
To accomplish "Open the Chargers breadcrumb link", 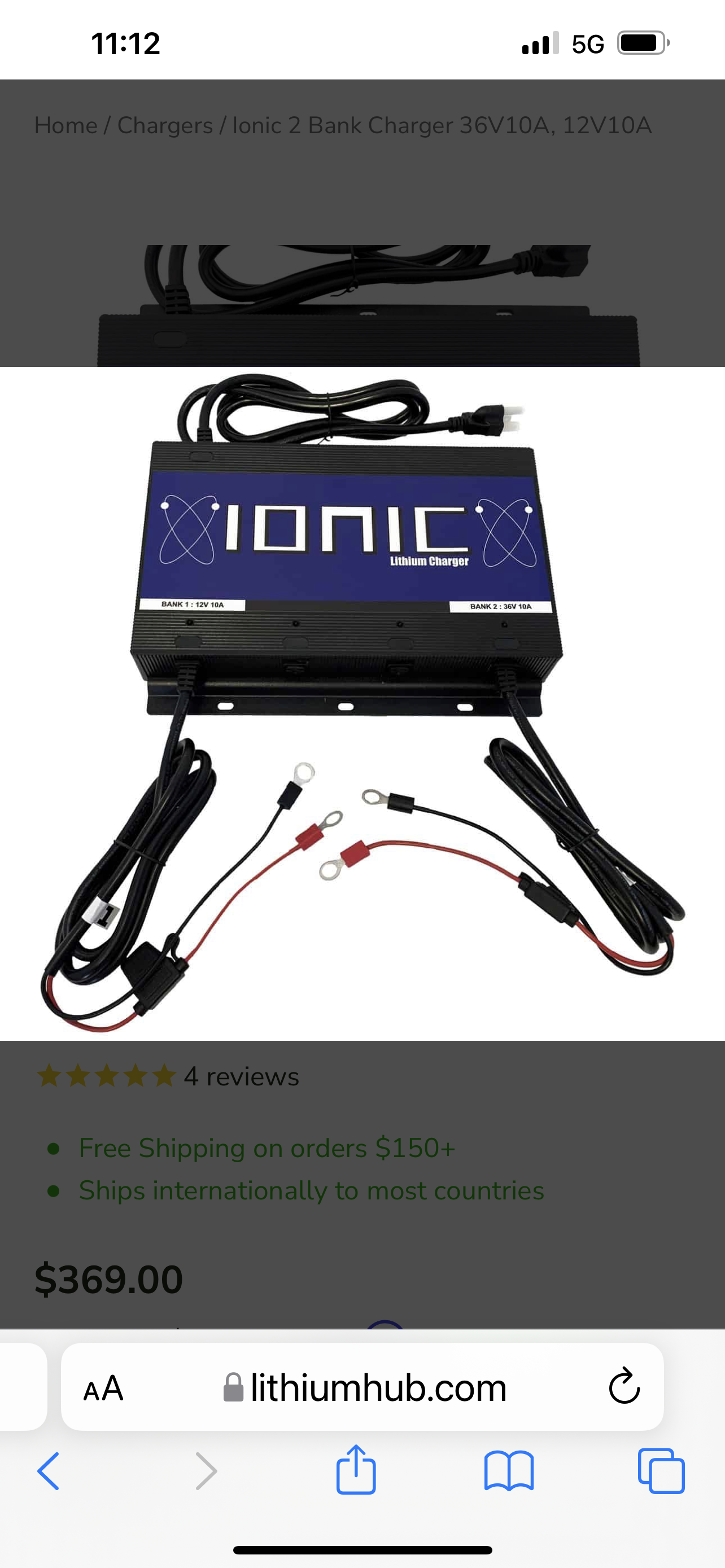I will point(165,125).
